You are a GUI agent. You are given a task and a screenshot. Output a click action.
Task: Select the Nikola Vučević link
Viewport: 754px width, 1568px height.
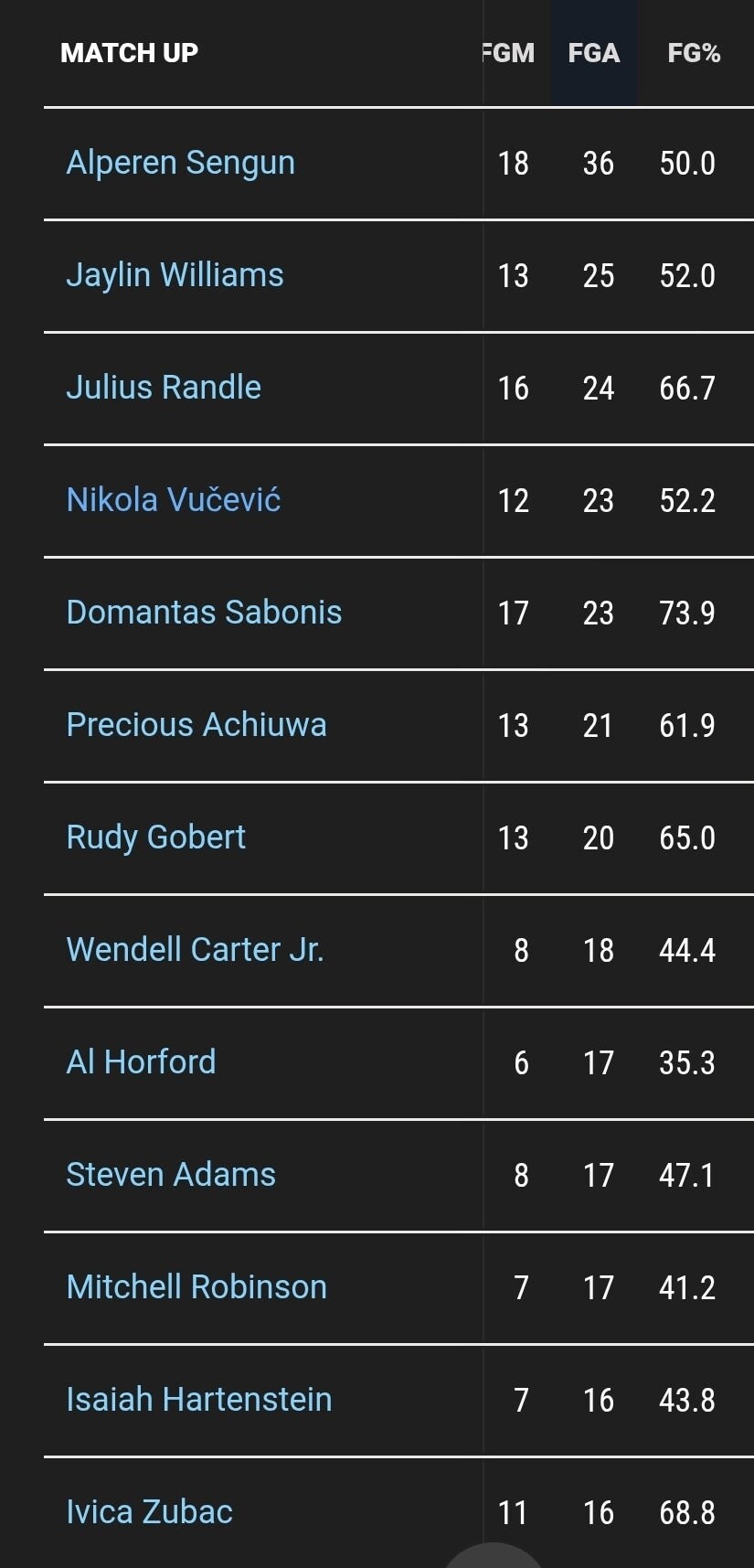click(x=174, y=500)
